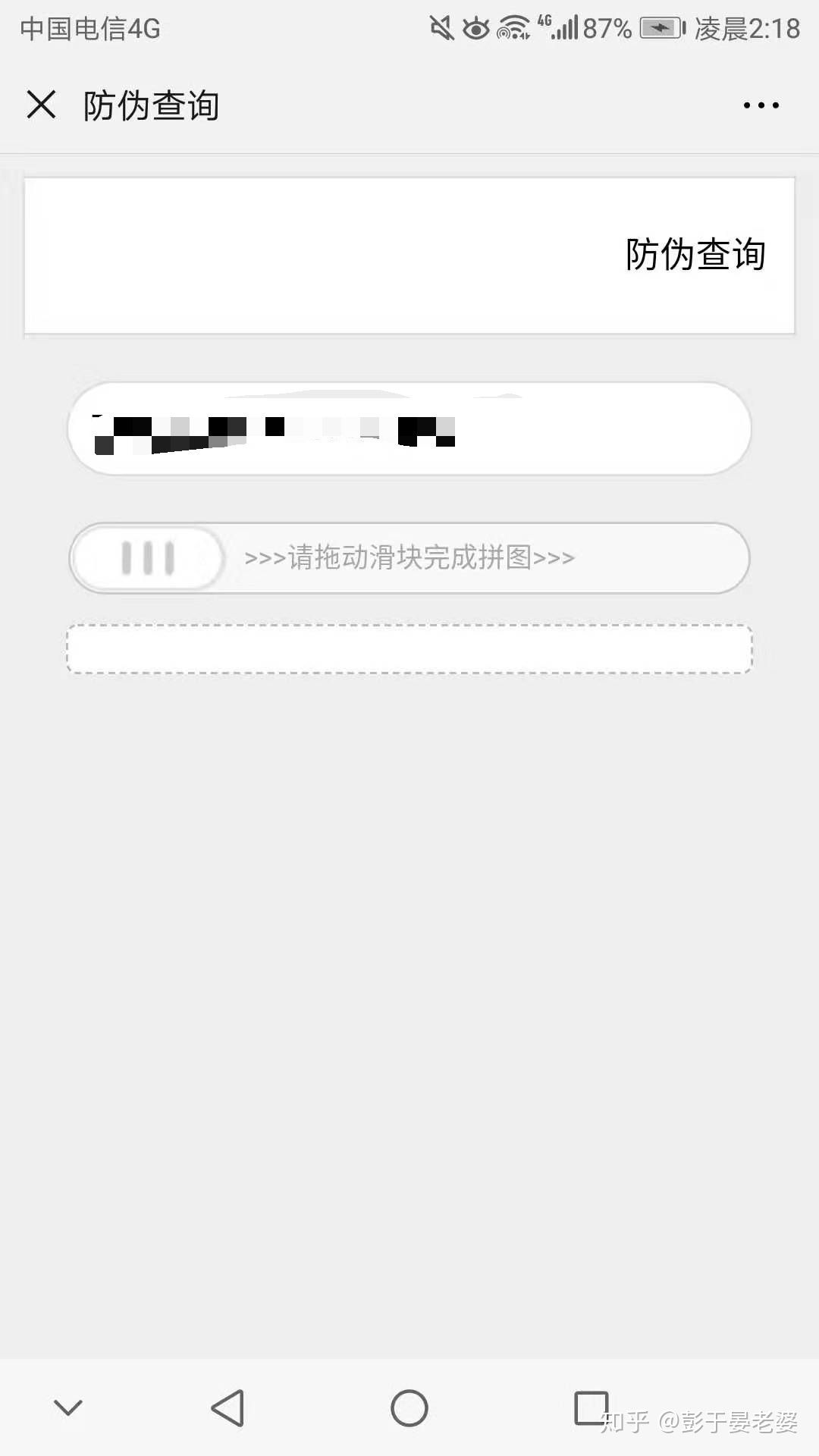The width and height of the screenshot is (819, 1456).
Task: Open the three-dot overflow menu
Action: click(x=761, y=105)
